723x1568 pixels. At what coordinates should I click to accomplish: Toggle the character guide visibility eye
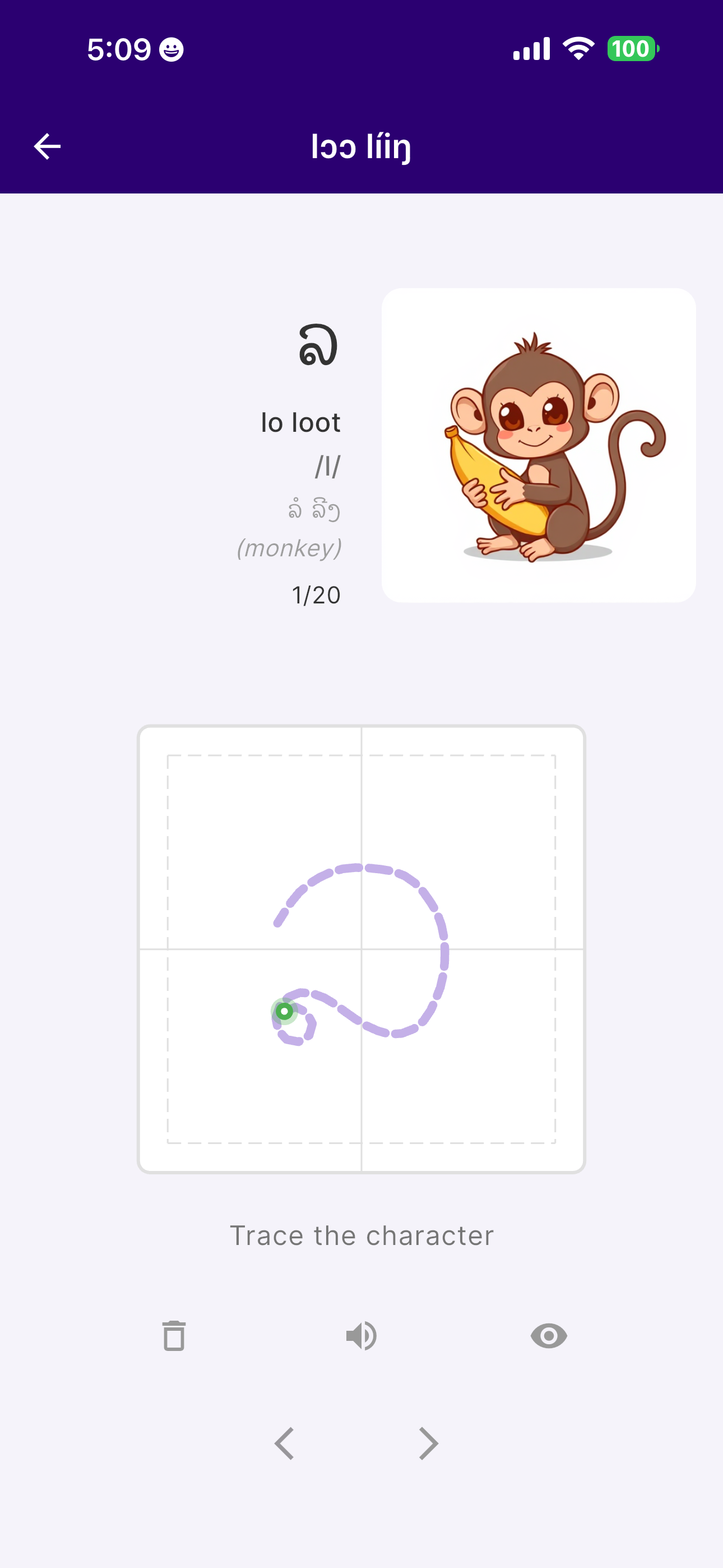(548, 1335)
